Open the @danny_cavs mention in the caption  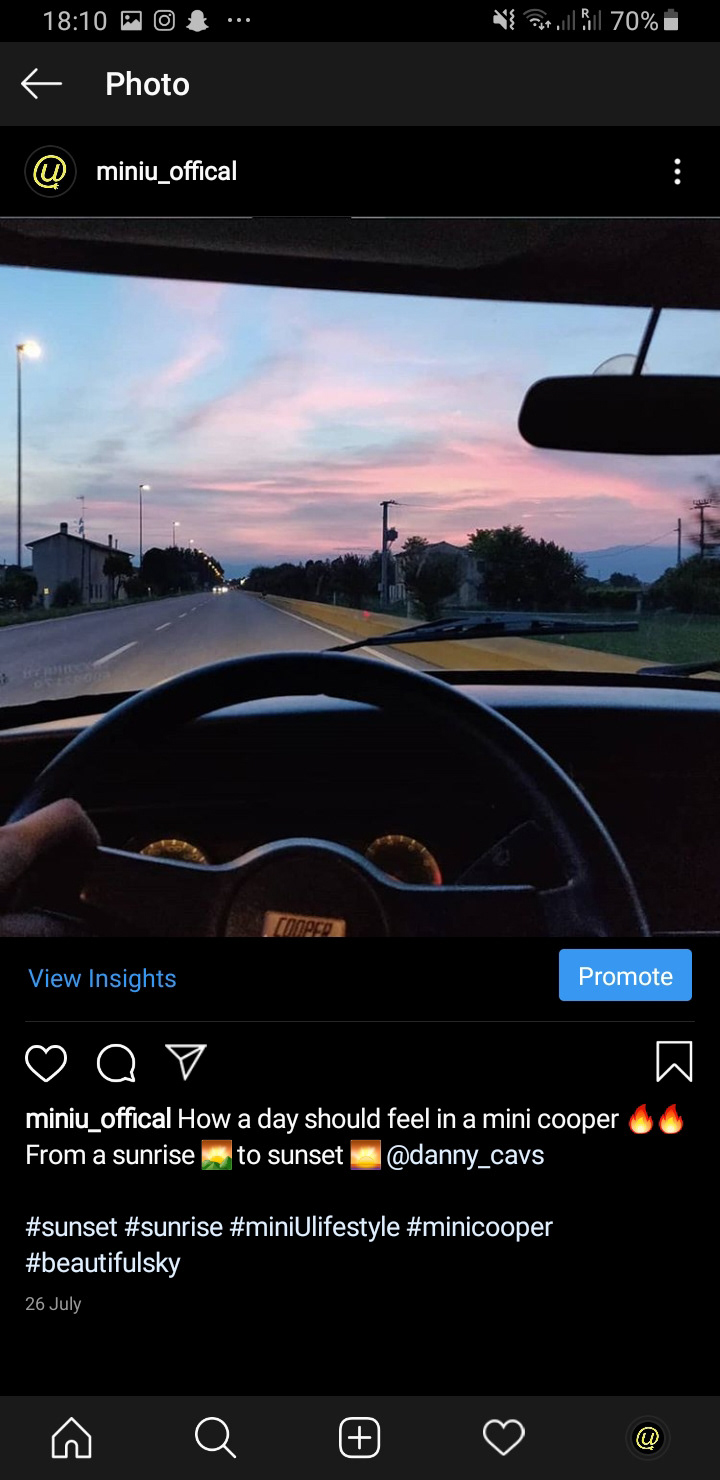[465, 1155]
